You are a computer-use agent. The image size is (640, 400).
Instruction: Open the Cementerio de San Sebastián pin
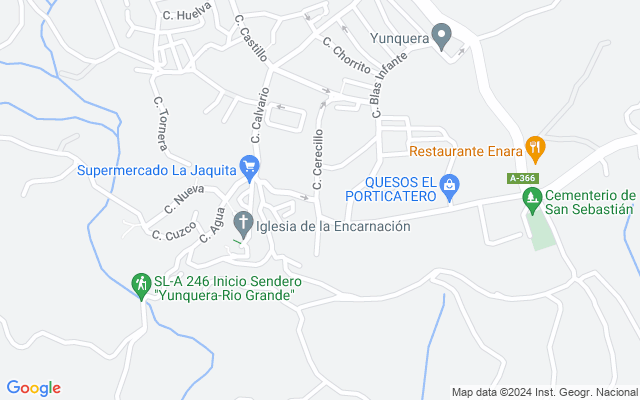534,200
